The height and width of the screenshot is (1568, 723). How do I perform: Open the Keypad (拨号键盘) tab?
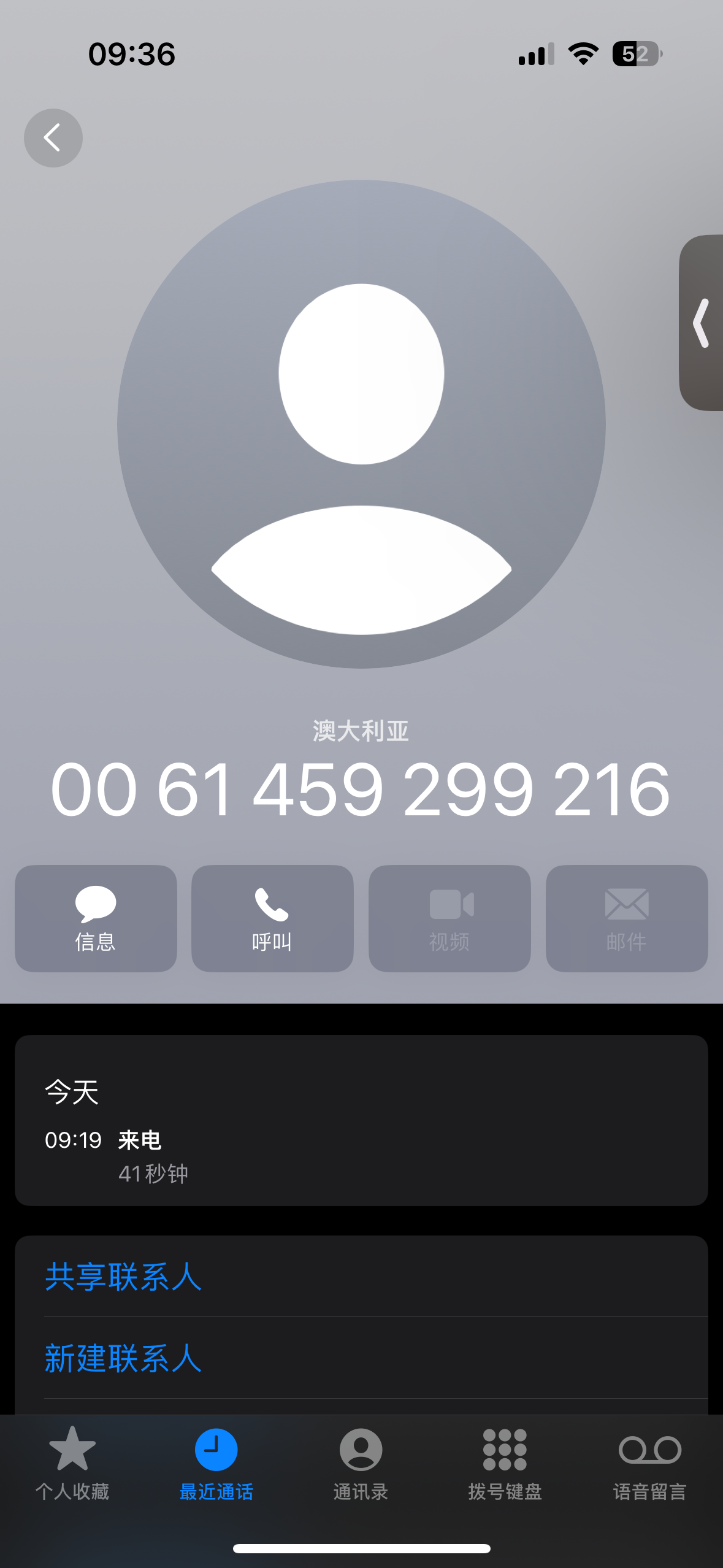pyautogui.click(x=505, y=1463)
